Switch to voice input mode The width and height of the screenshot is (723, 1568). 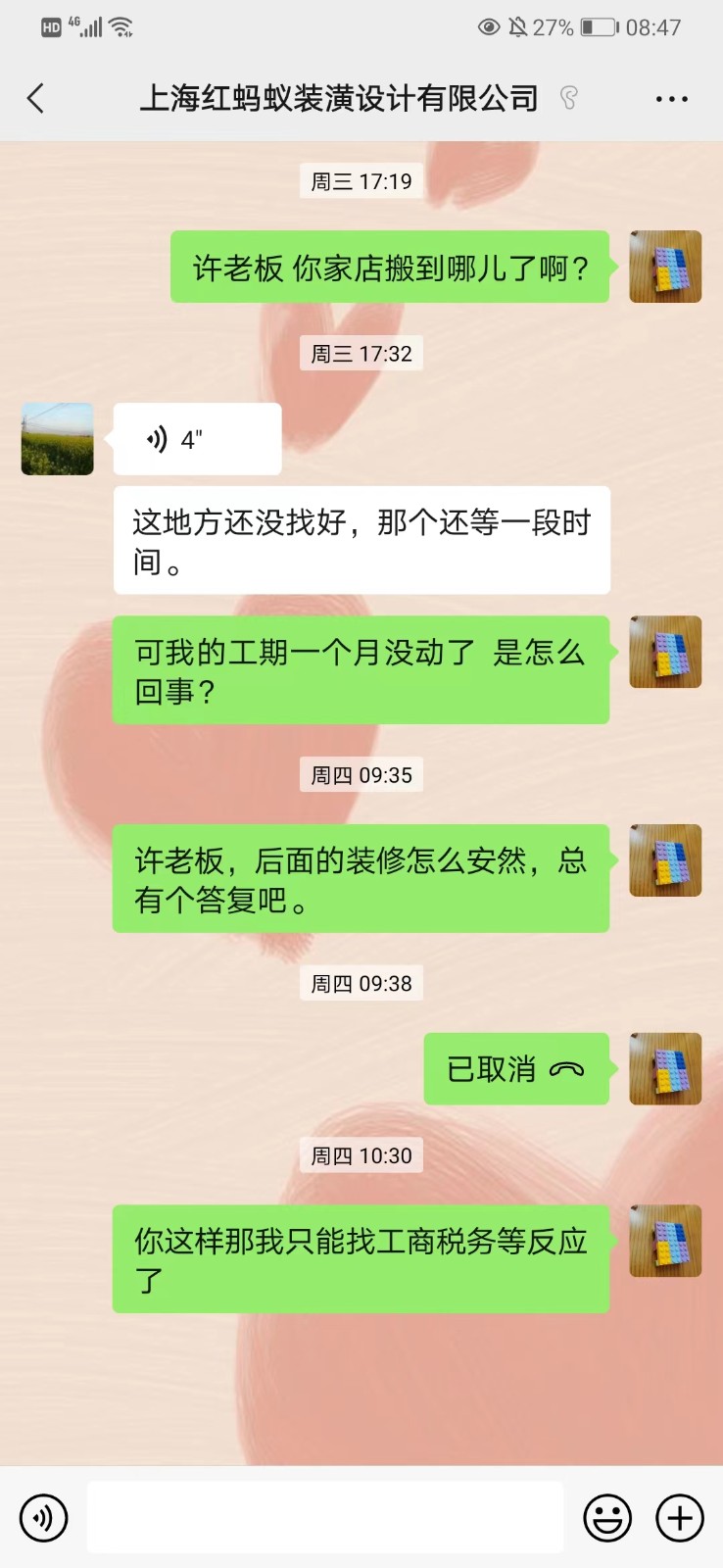(x=44, y=1518)
